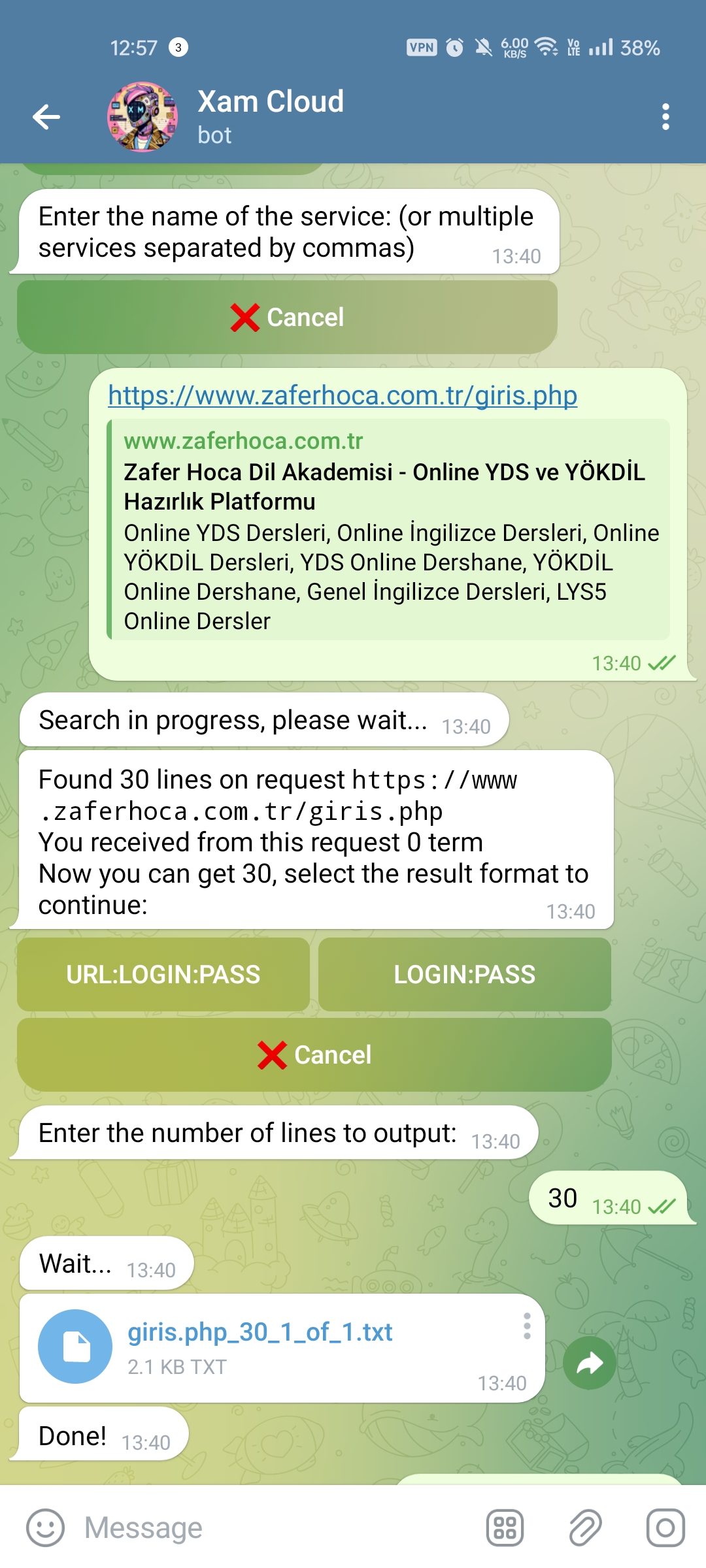Forward the giris.php txt file
This screenshot has height=1568, width=706.
pos(589,1364)
